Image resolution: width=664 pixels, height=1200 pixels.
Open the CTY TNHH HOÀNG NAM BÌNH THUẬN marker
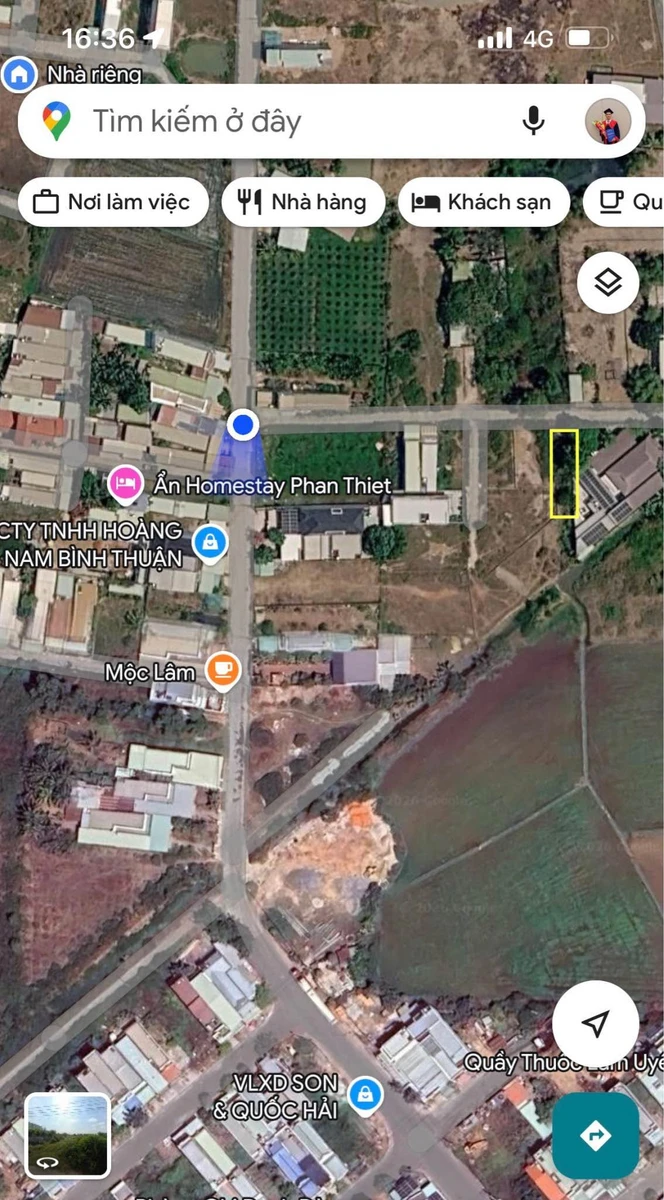coord(209,543)
